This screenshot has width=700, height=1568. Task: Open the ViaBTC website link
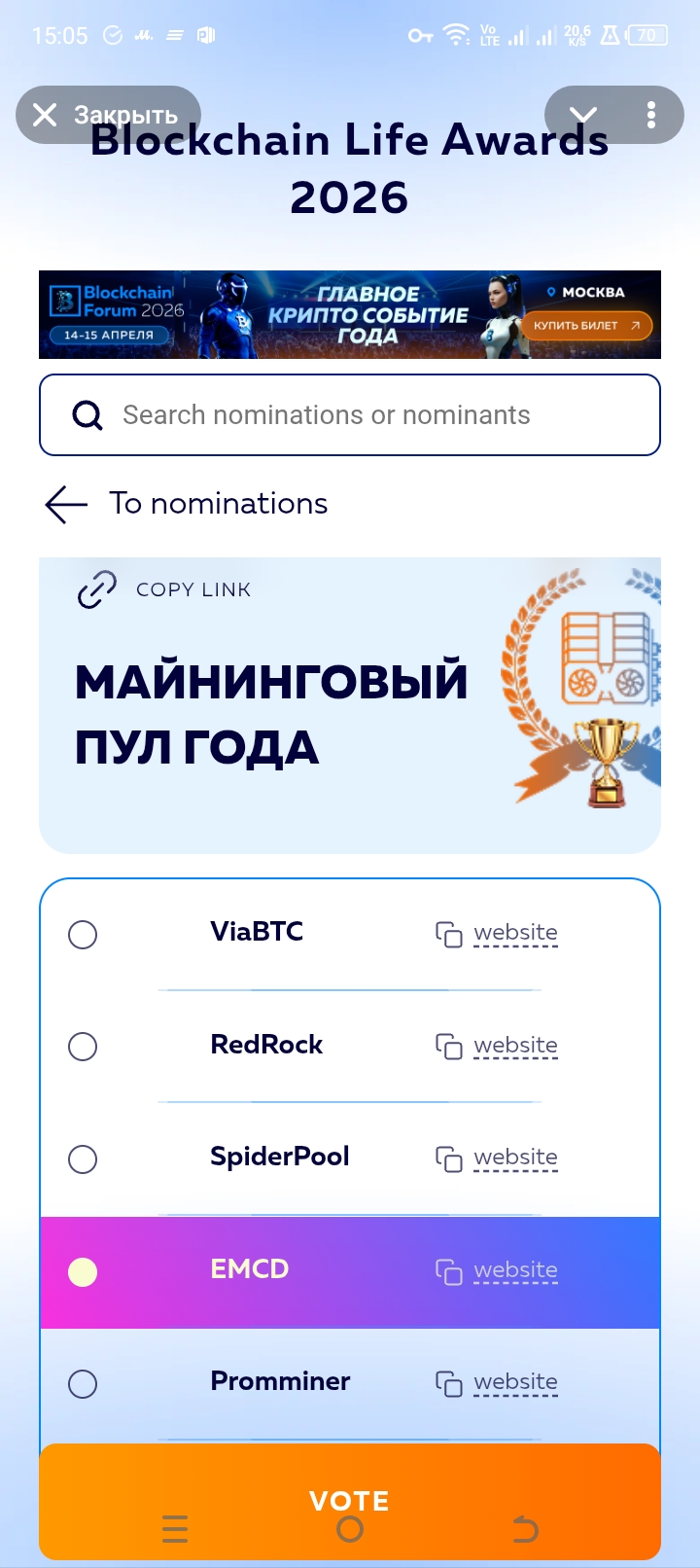click(514, 933)
